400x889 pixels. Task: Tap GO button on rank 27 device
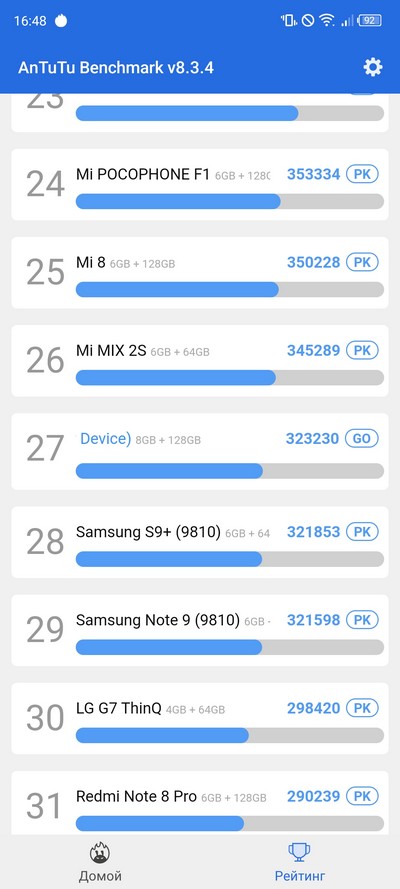[362, 439]
